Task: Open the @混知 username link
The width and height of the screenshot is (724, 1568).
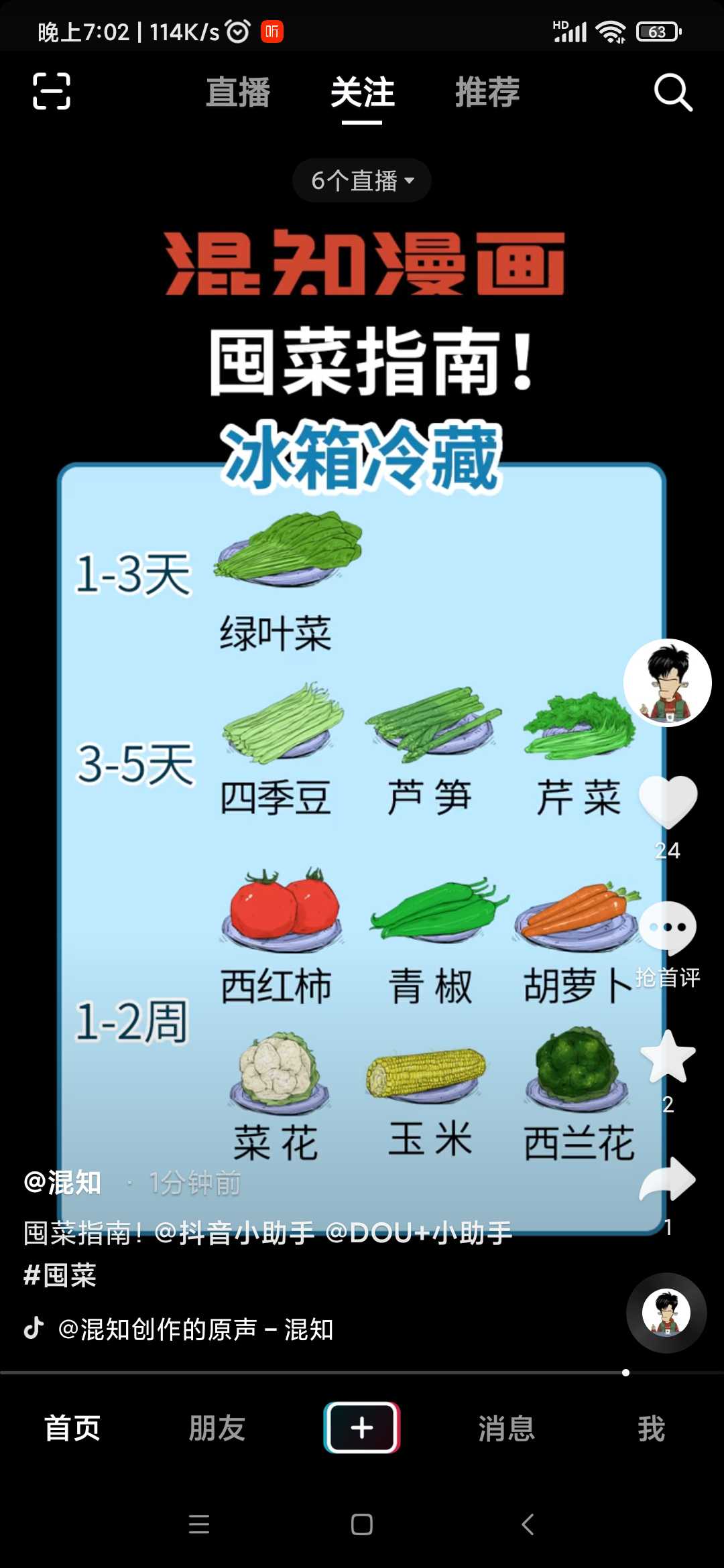Action: click(x=62, y=1183)
